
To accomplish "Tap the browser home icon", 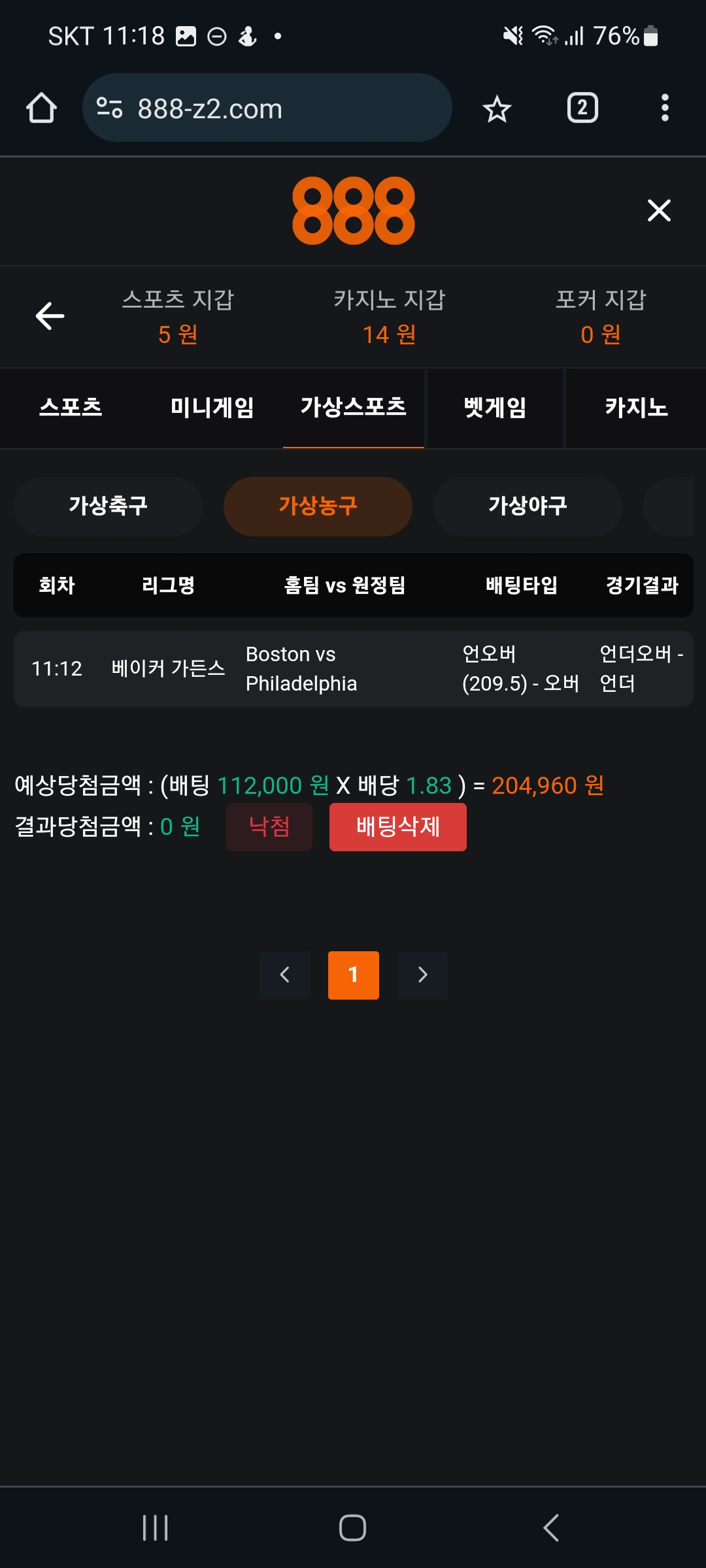I will [x=41, y=108].
